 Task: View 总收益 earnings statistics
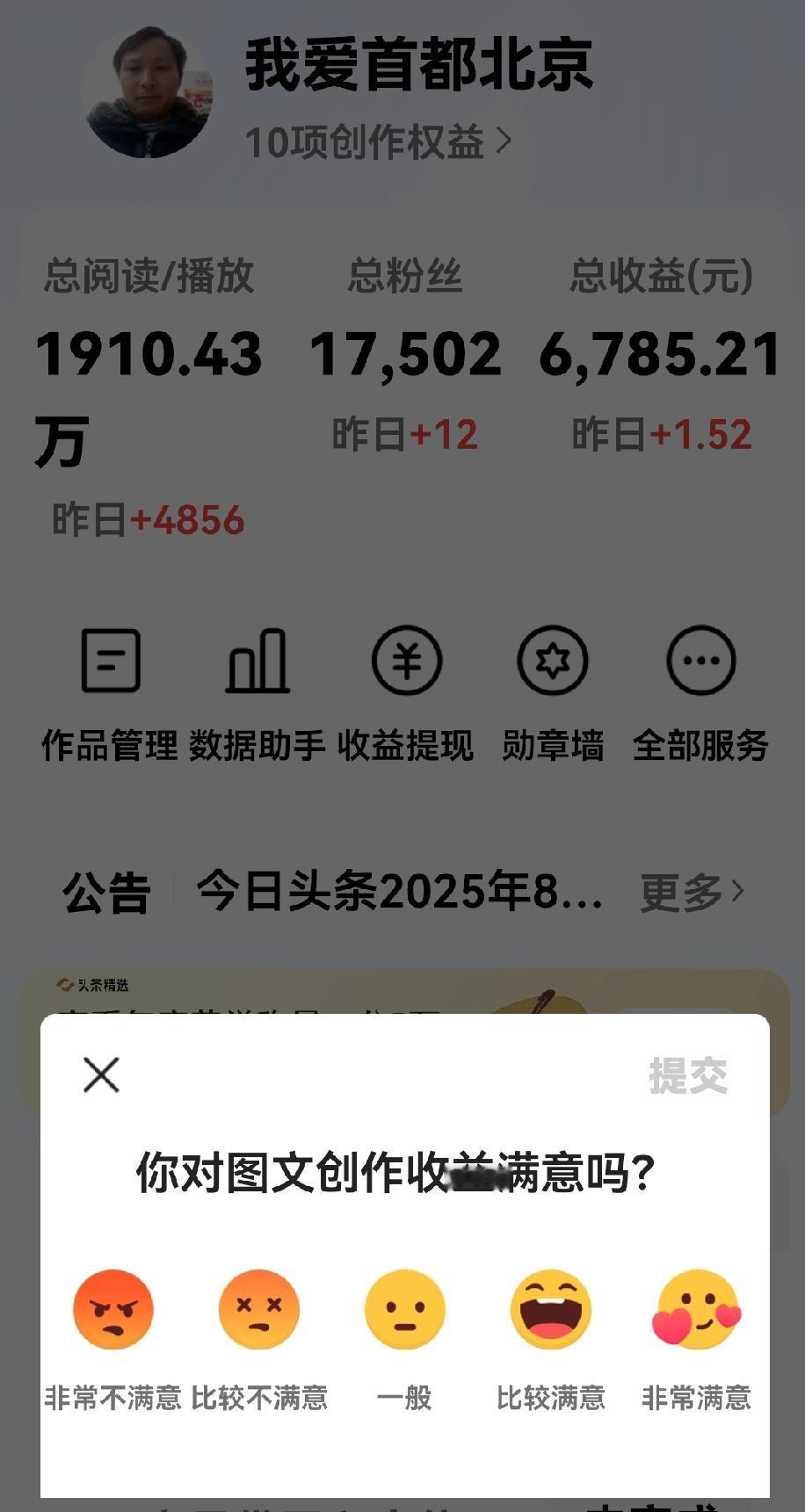pos(661,351)
